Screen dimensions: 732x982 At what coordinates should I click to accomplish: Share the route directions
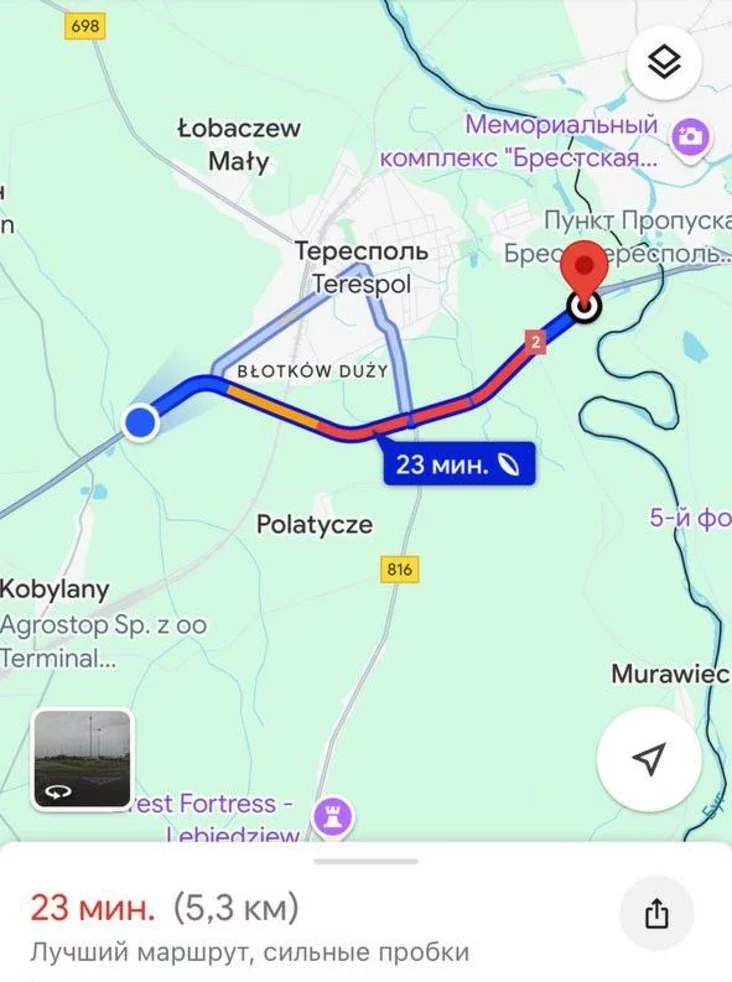click(655, 912)
